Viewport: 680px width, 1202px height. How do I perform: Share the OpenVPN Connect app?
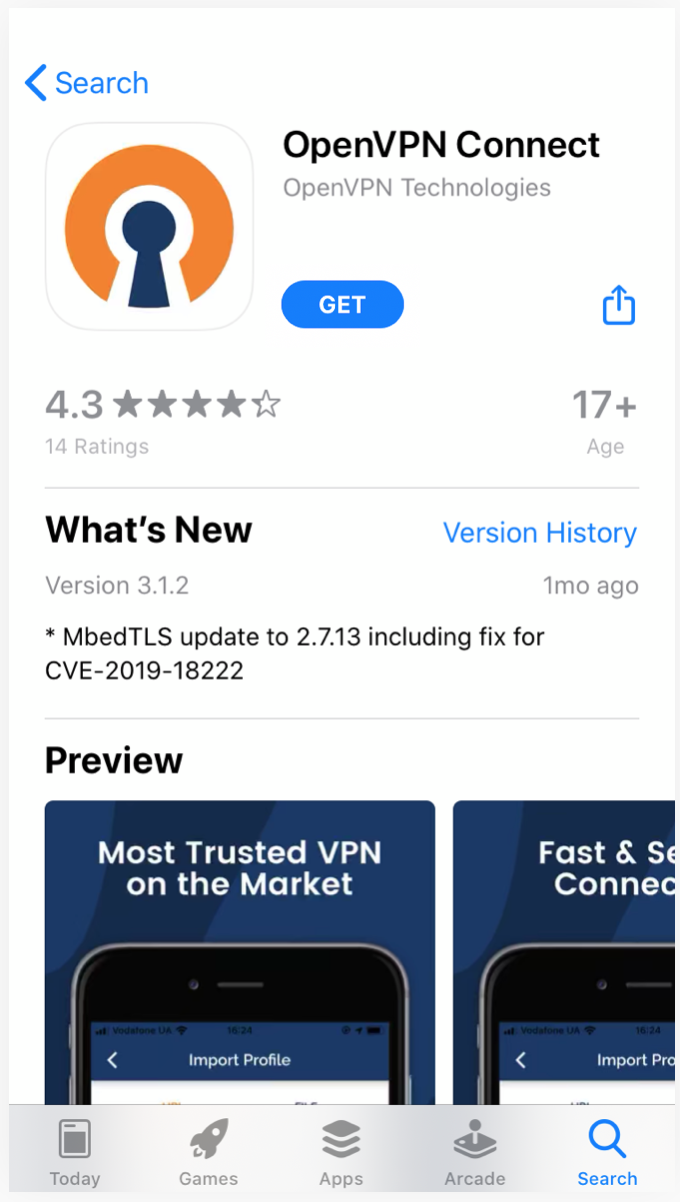click(x=619, y=305)
